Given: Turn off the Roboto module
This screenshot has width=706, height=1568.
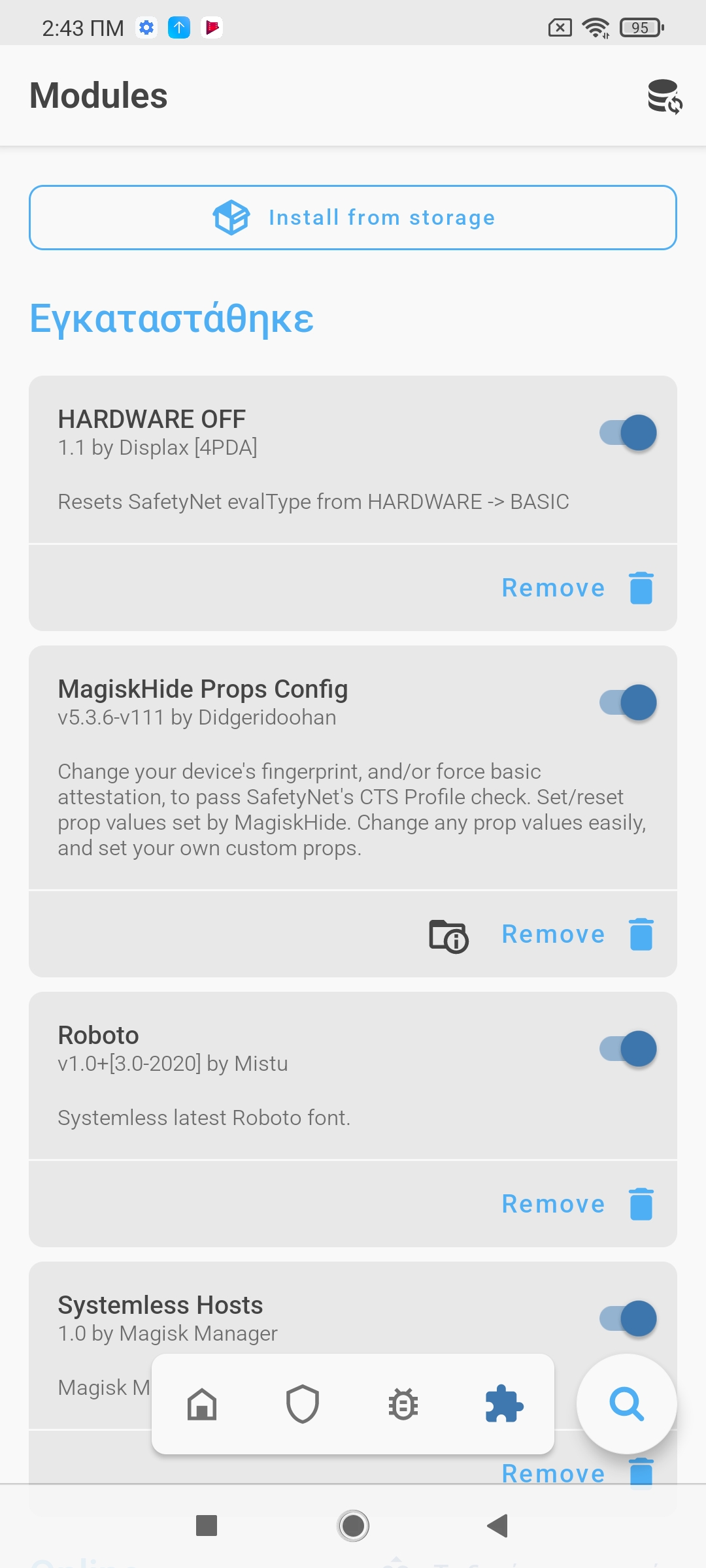Looking at the screenshot, I should pyautogui.click(x=628, y=1049).
